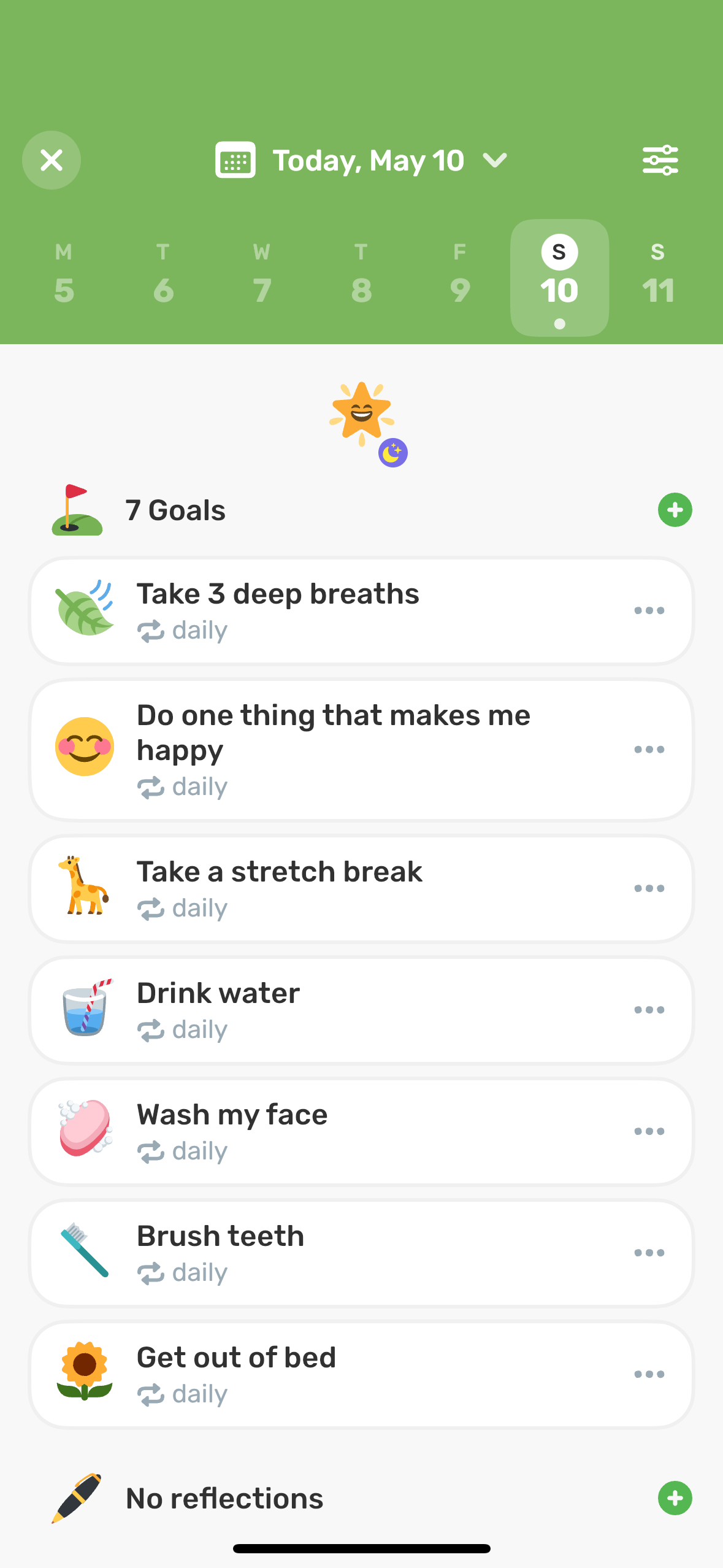Click the toothbrush icon on Brush teeth

pyautogui.click(x=84, y=1253)
